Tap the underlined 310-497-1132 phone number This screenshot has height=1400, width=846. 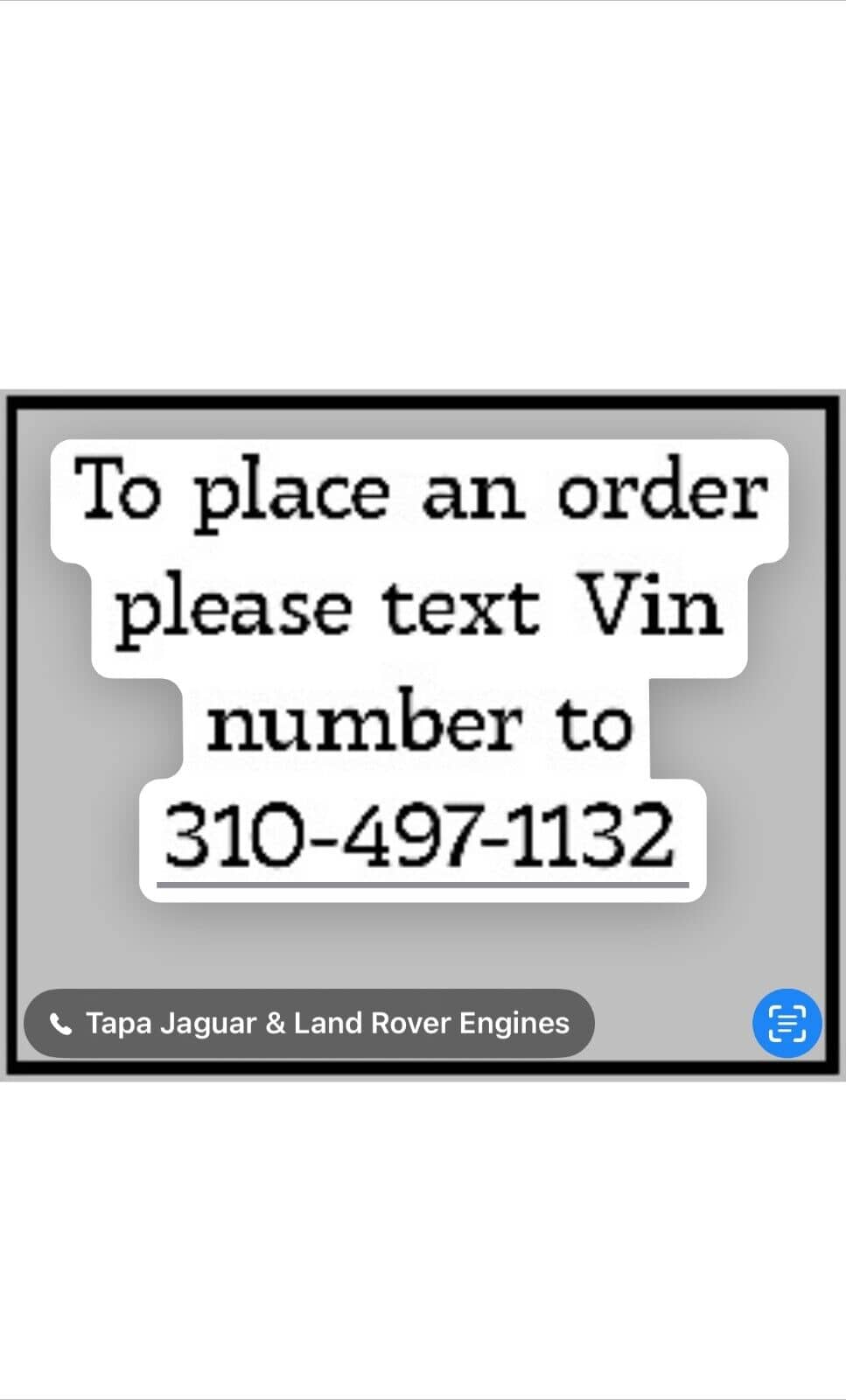coord(421,837)
